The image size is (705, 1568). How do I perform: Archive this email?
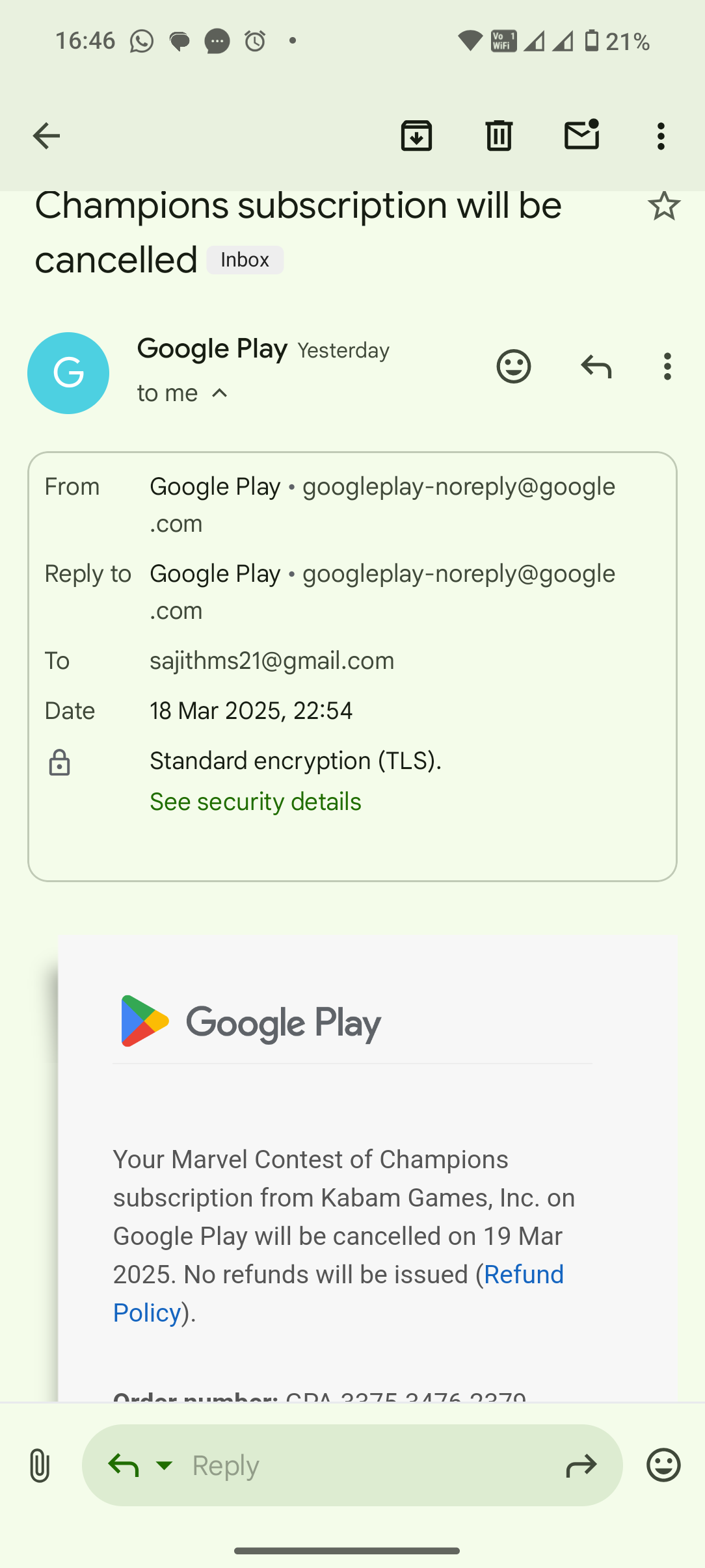pyautogui.click(x=416, y=136)
